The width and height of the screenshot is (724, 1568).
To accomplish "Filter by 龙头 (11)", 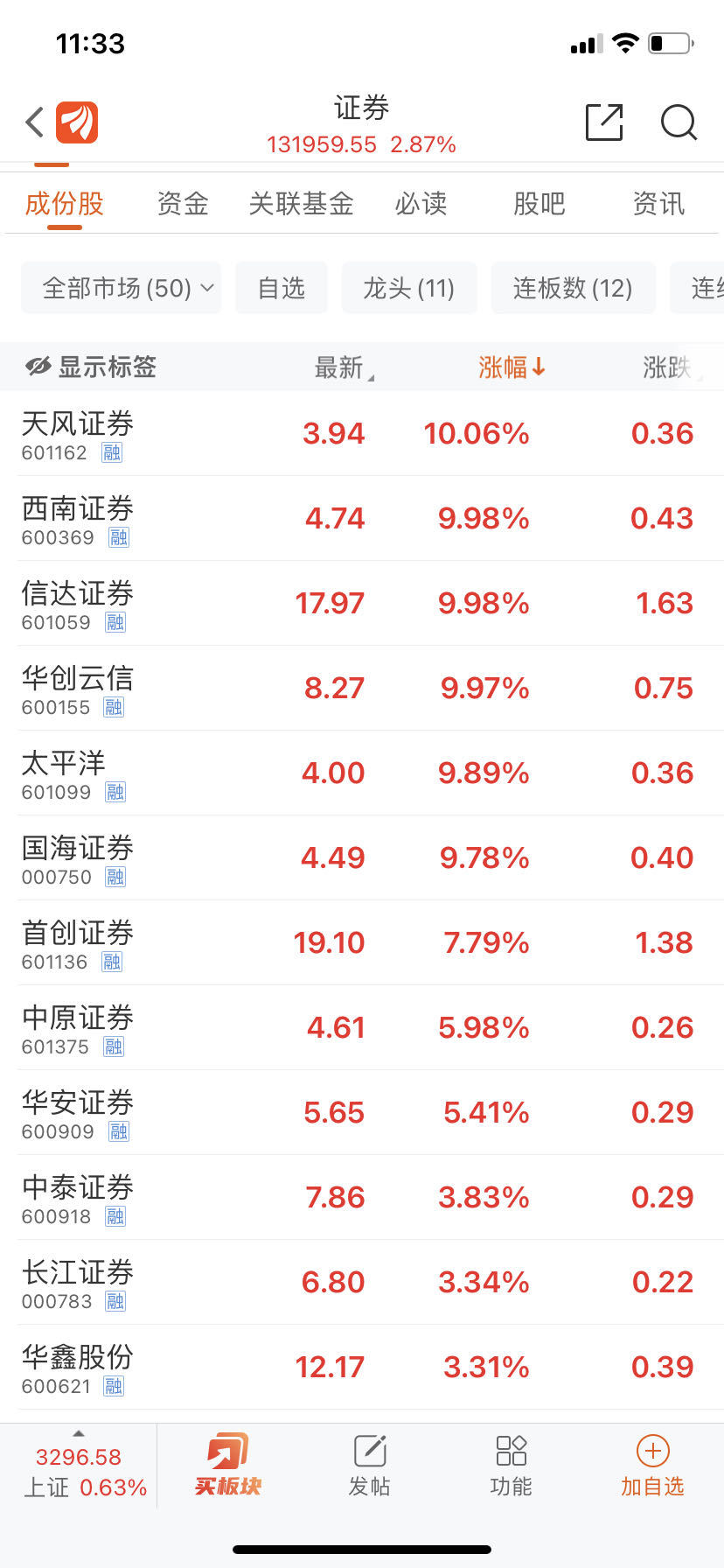I will click(x=409, y=288).
